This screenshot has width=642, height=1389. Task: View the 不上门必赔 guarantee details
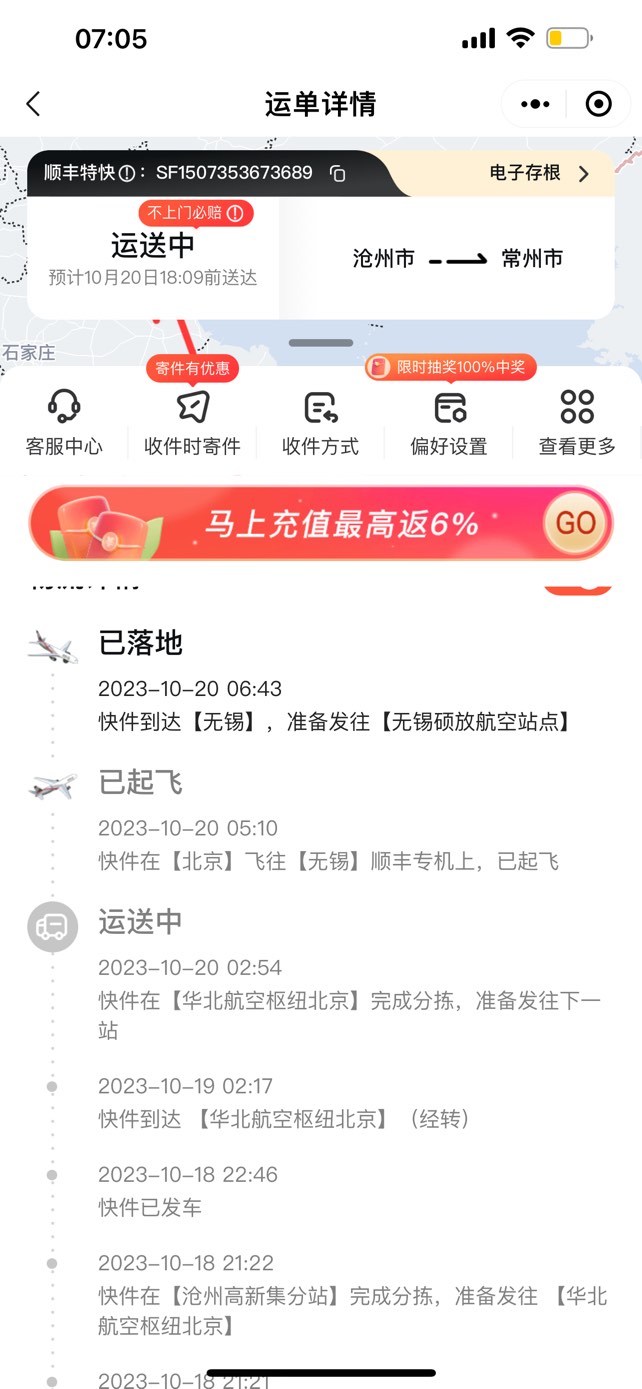point(196,213)
